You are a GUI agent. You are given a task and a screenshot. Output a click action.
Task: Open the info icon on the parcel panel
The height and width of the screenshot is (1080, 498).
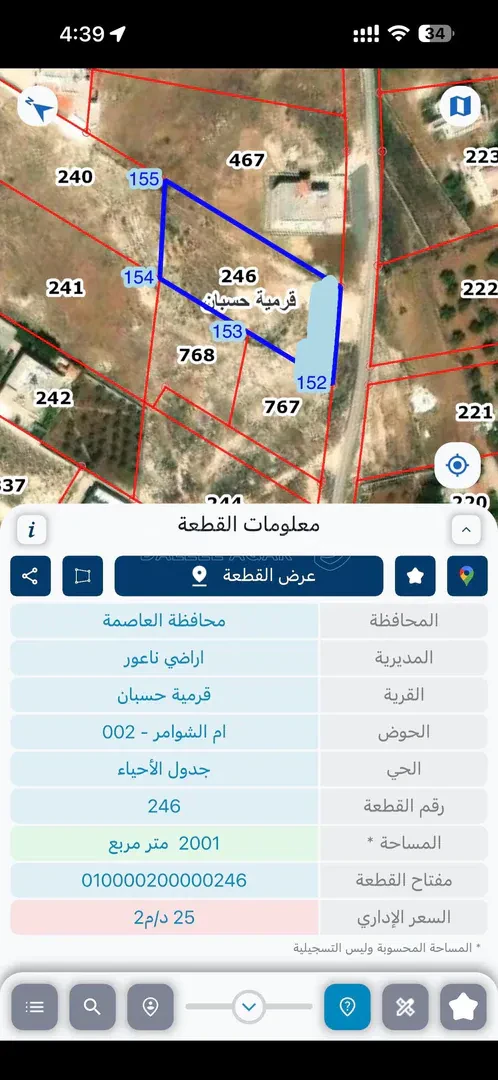point(31,530)
